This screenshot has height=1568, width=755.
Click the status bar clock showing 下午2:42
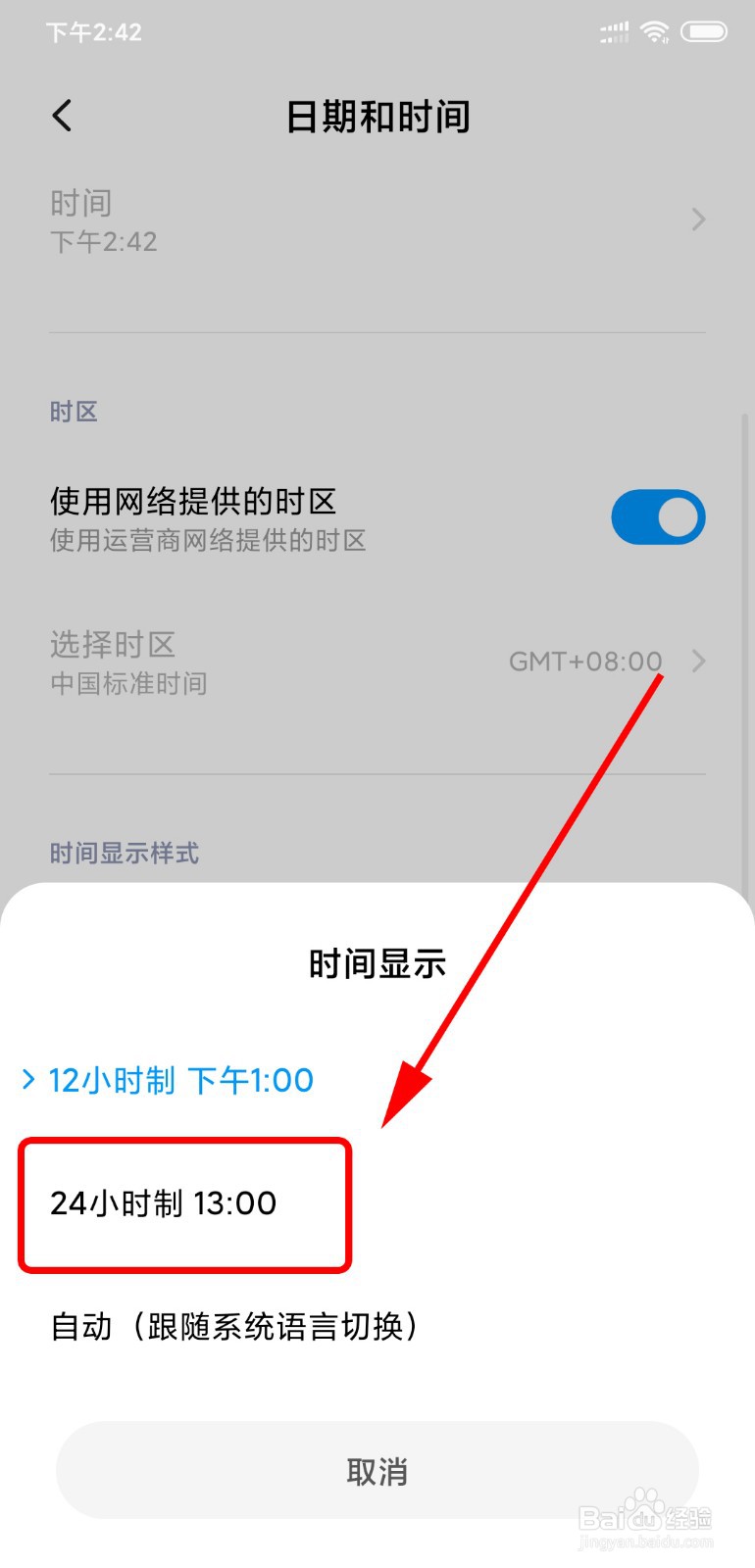(x=93, y=31)
